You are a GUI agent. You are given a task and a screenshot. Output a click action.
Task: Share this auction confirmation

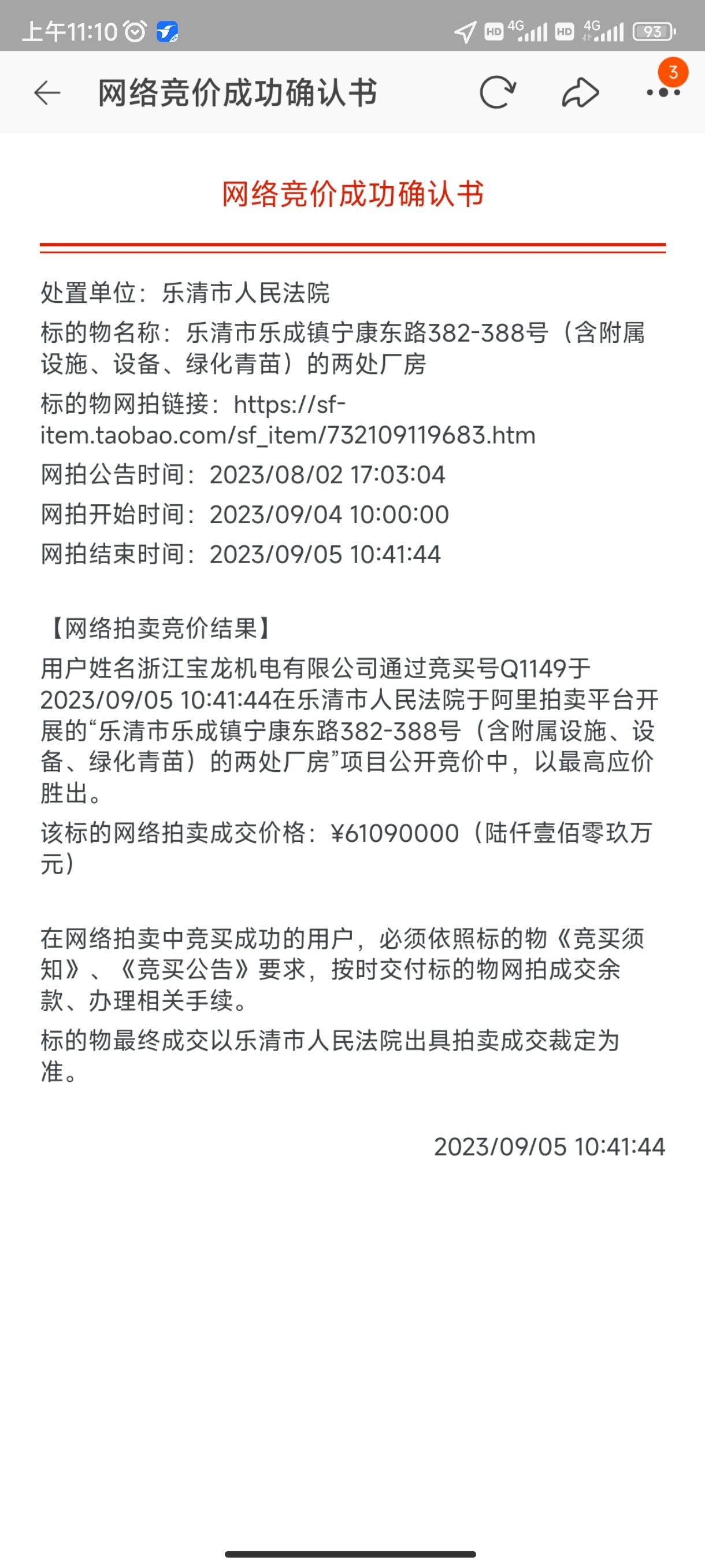point(580,93)
